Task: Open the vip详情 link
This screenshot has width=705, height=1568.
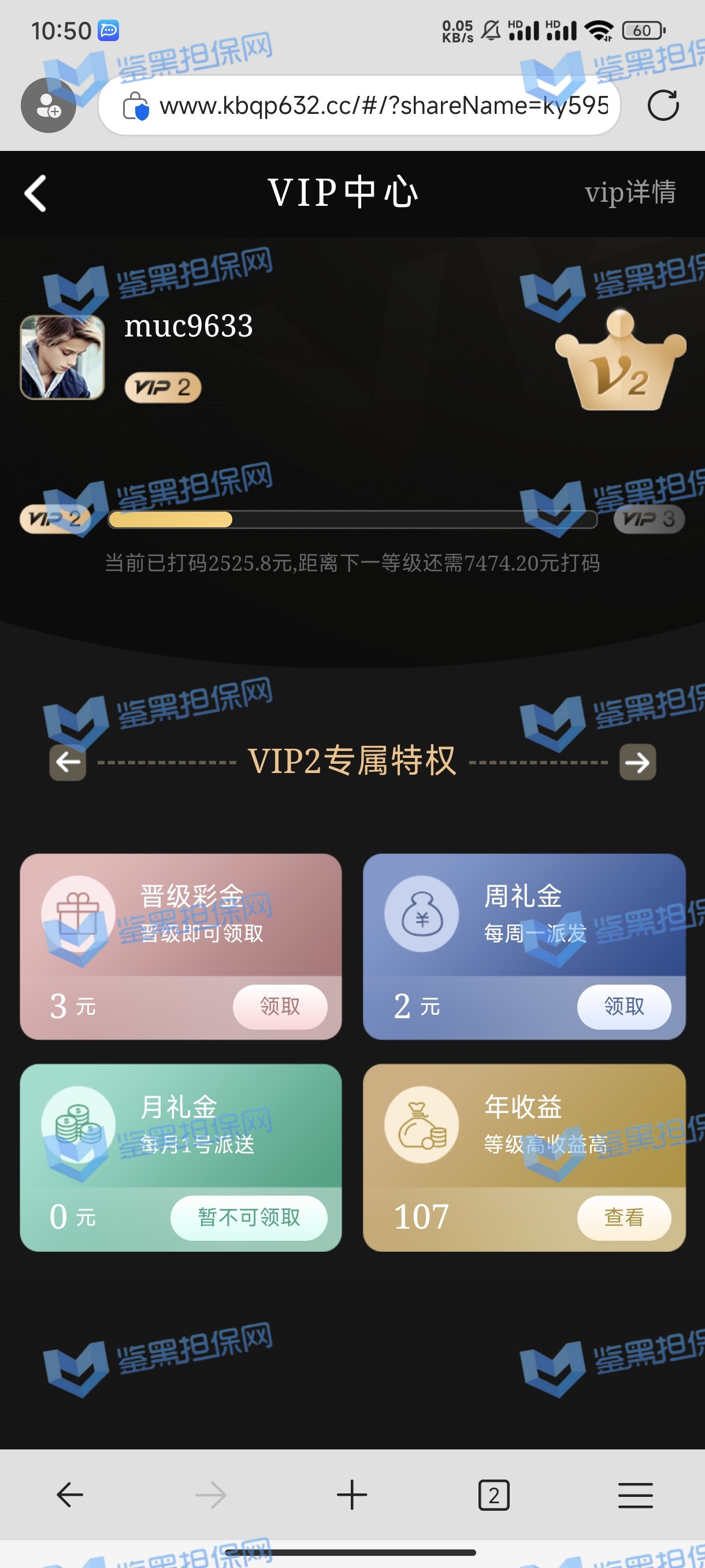Action: coord(629,193)
